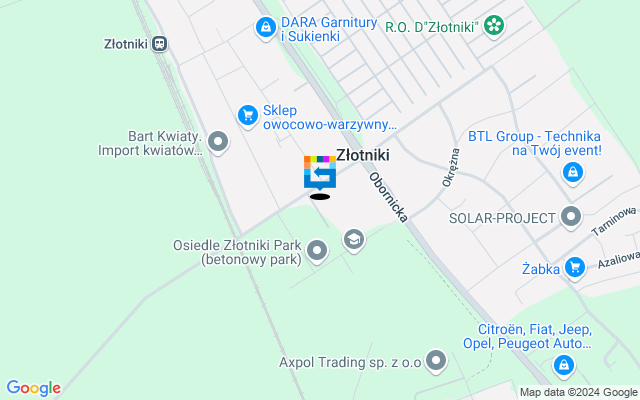Open Sklep owocowo-warzywny shopping pin
Viewport: 640px width, 400px height.
(x=246, y=116)
